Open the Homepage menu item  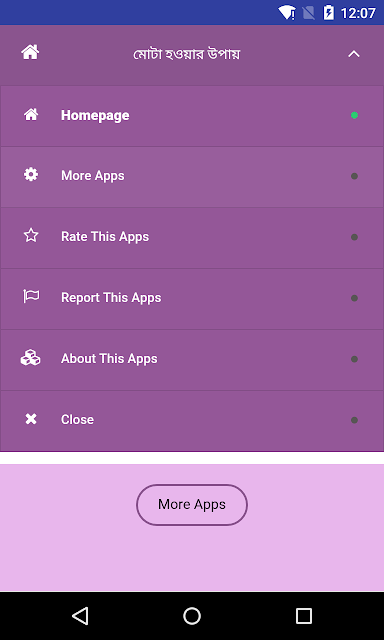192,116
